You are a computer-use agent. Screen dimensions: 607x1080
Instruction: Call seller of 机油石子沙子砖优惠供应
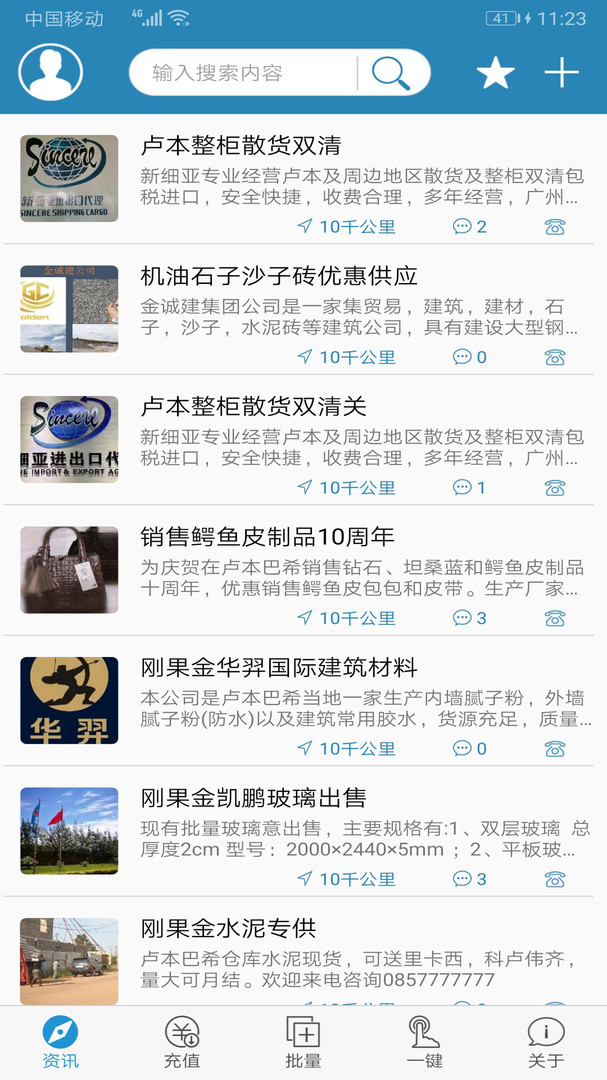555,357
